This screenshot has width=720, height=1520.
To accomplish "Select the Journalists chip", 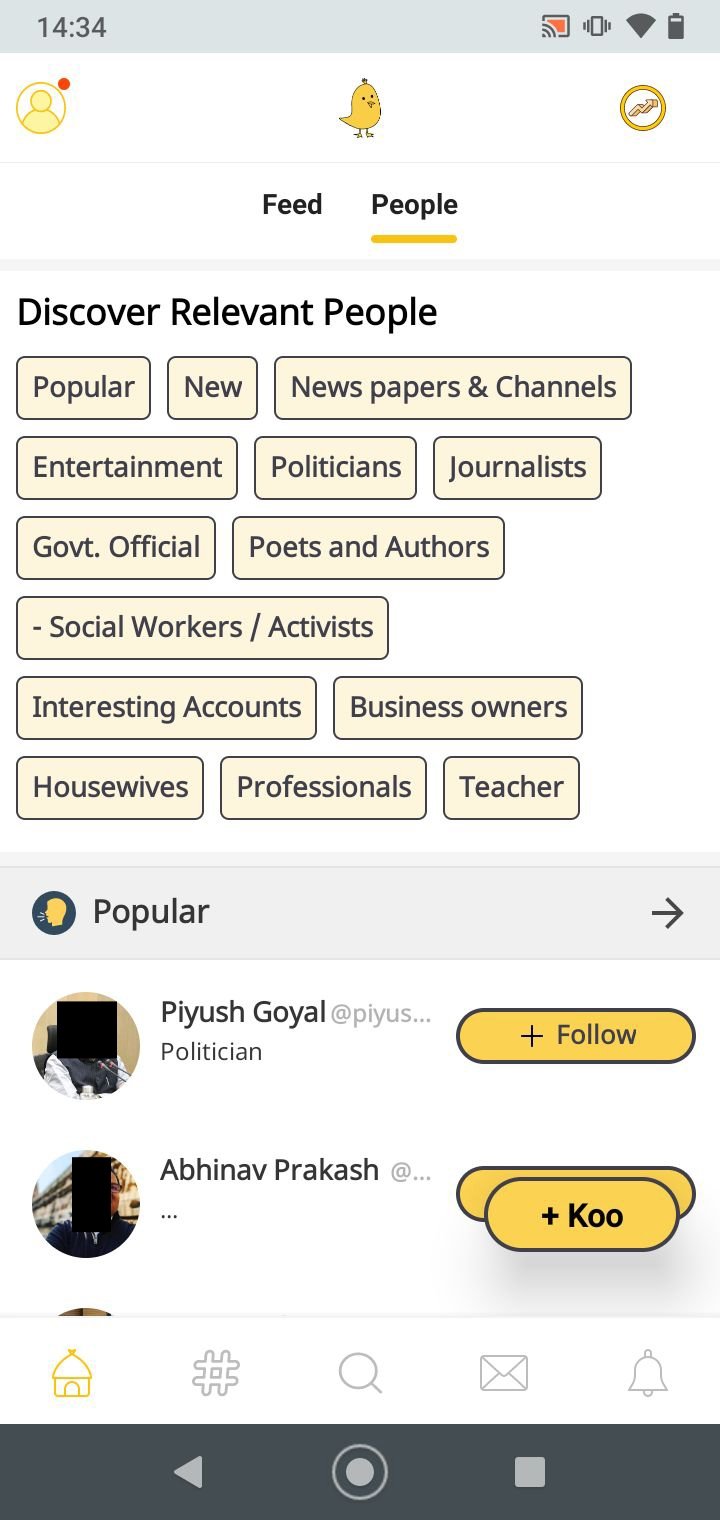I will pos(517,468).
